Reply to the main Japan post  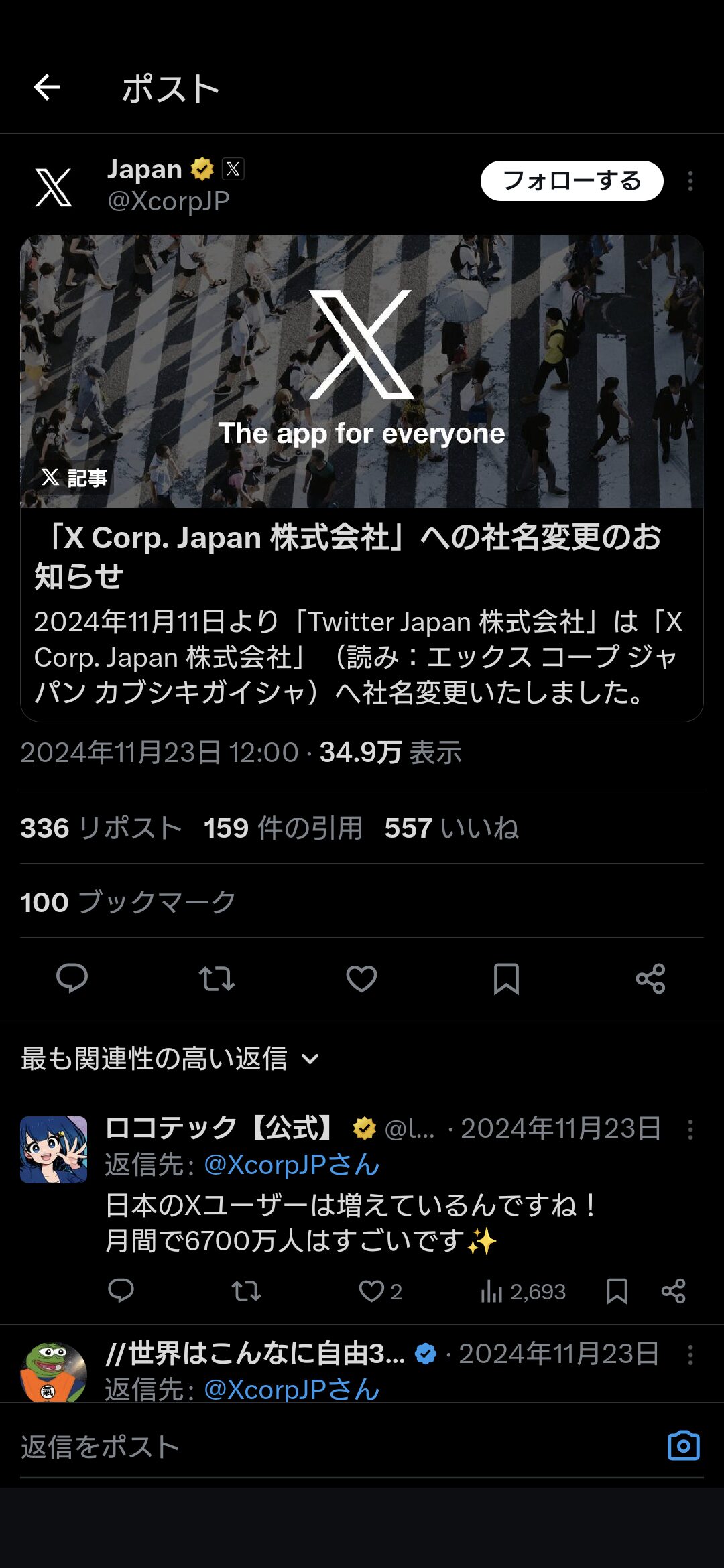coord(72,978)
